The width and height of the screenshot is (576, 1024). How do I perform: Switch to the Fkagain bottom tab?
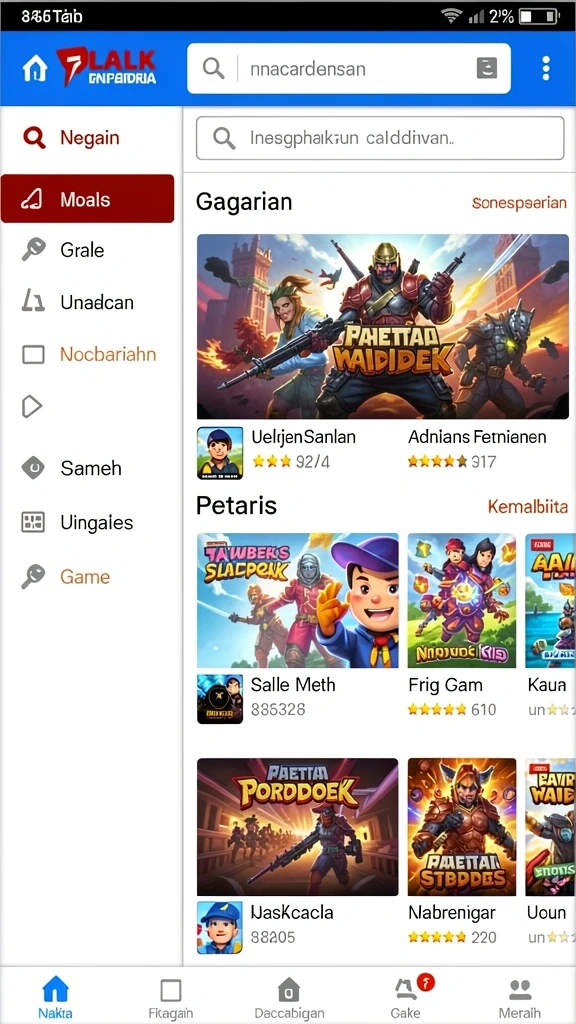point(170,998)
